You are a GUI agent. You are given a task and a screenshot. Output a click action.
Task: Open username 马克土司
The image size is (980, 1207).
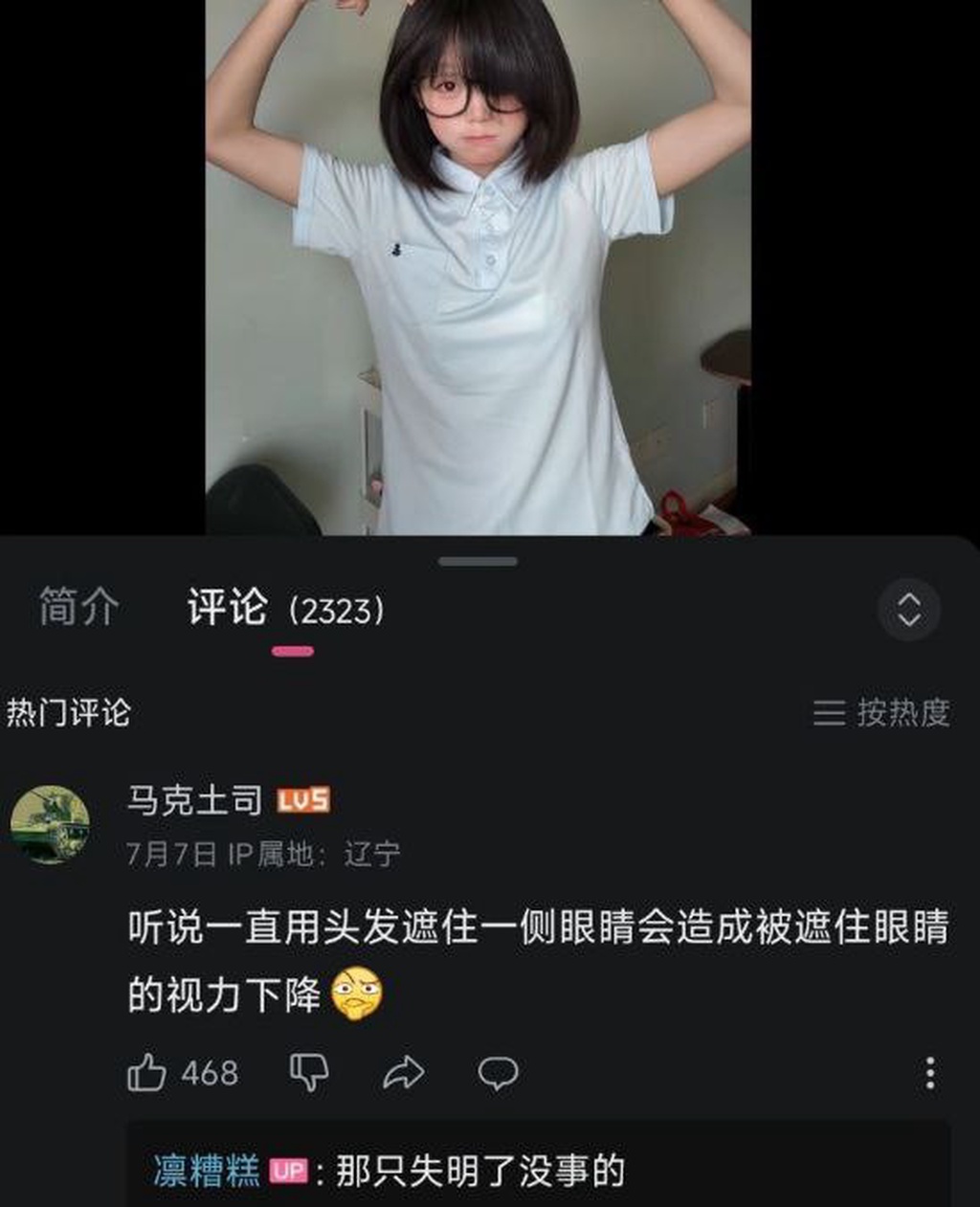click(x=194, y=799)
